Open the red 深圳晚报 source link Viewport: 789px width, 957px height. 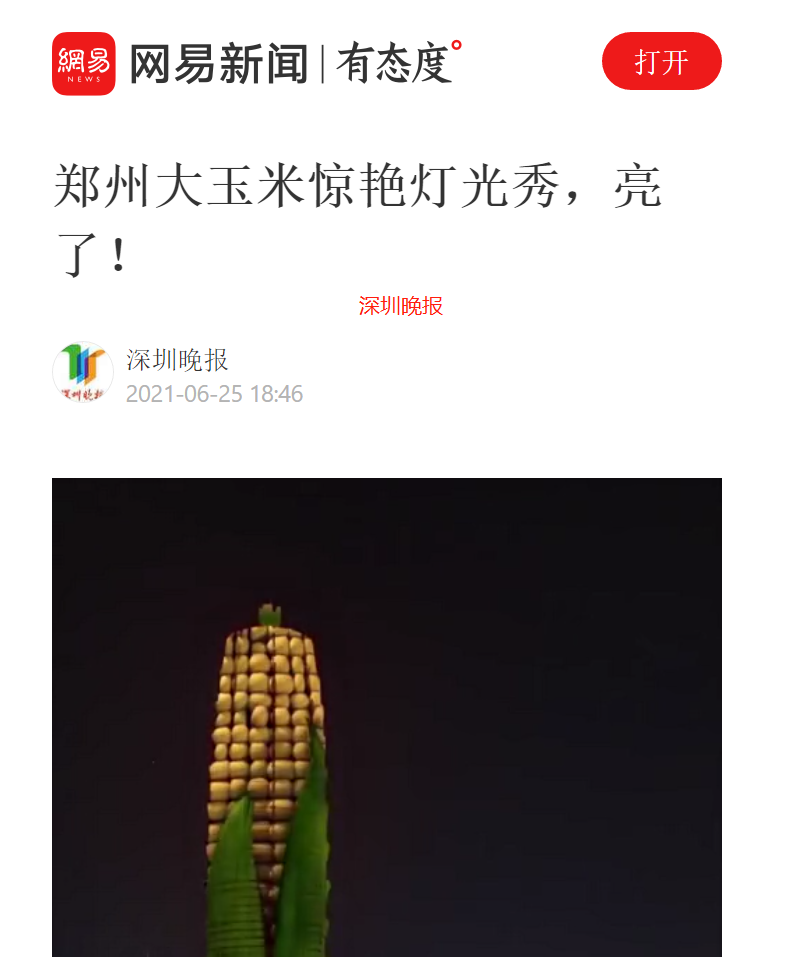[x=400, y=307]
